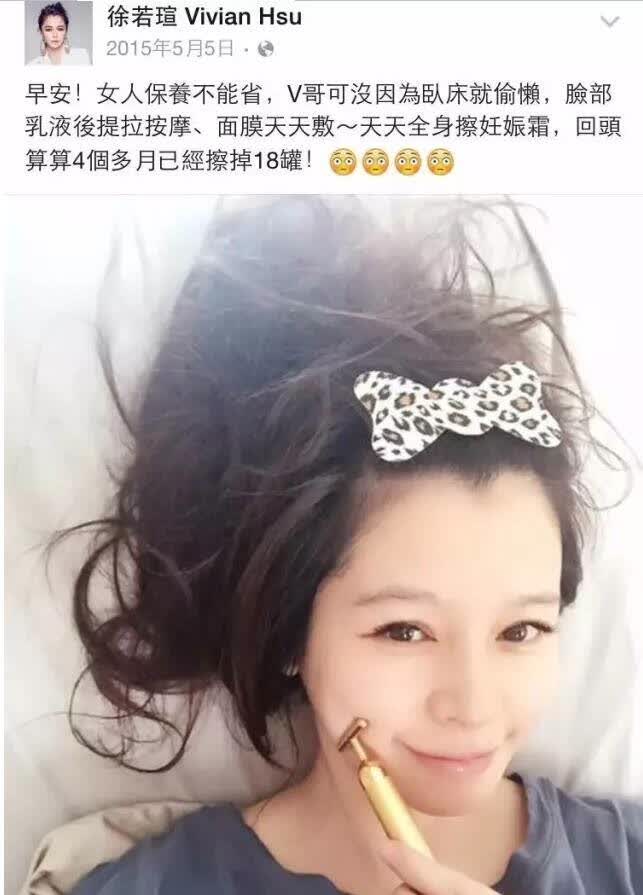The height and width of the screenshot is (895, 643).
Task: Open the profile picture of the post author
Action: click(58, 33)
